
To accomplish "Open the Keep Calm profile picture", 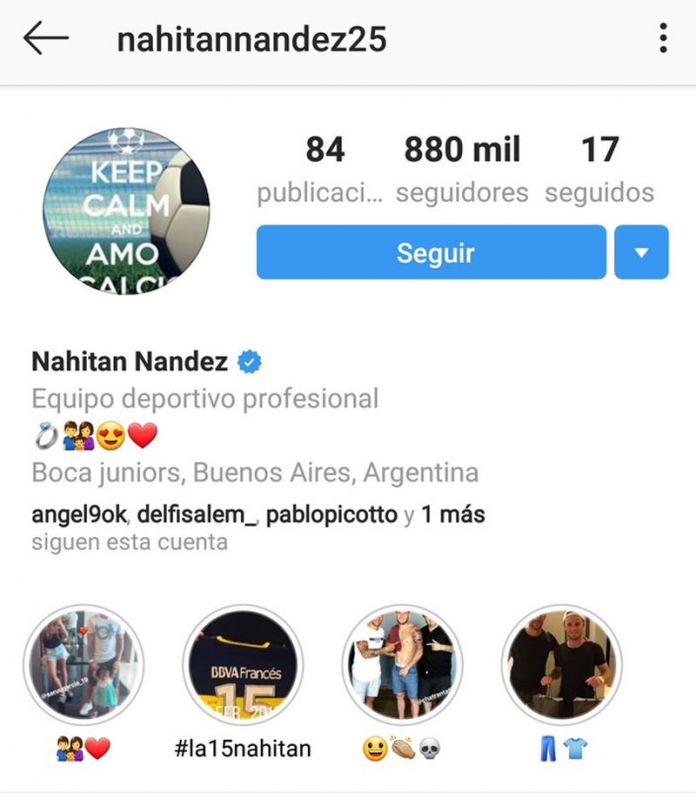I will tap(127, 211).
